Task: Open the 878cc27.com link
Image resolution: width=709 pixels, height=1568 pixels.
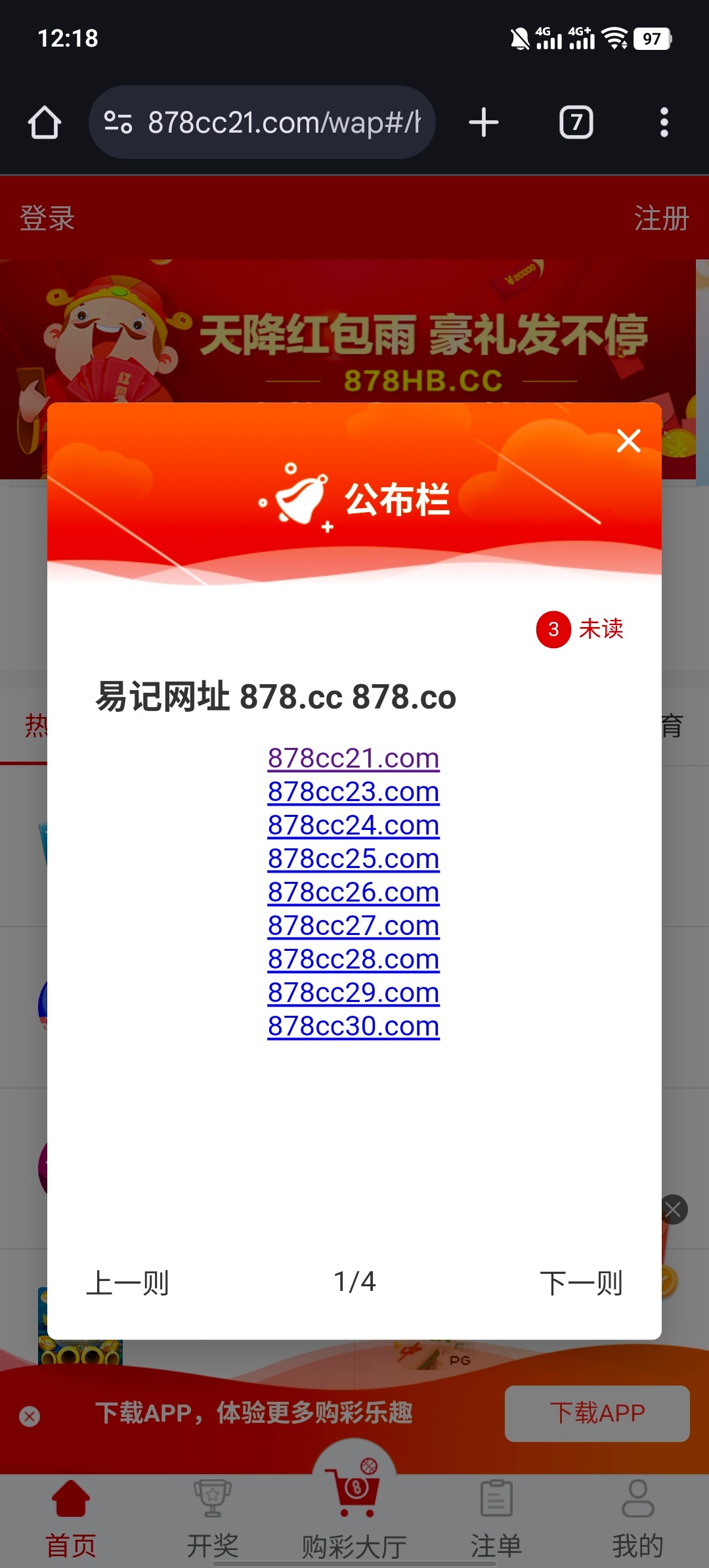Action: tap(353, 926)
